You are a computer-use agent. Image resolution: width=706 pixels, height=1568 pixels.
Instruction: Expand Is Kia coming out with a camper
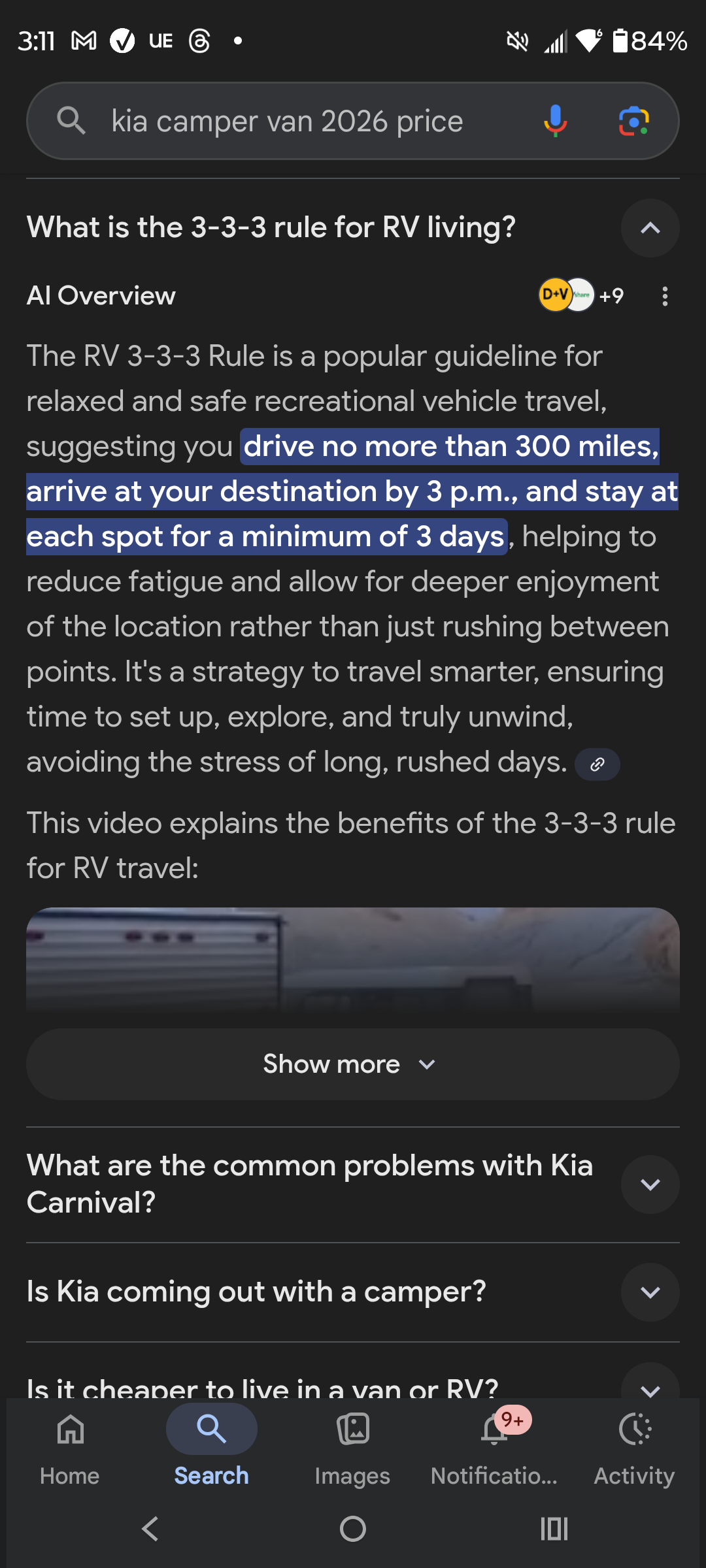(x=650, y=1292)
